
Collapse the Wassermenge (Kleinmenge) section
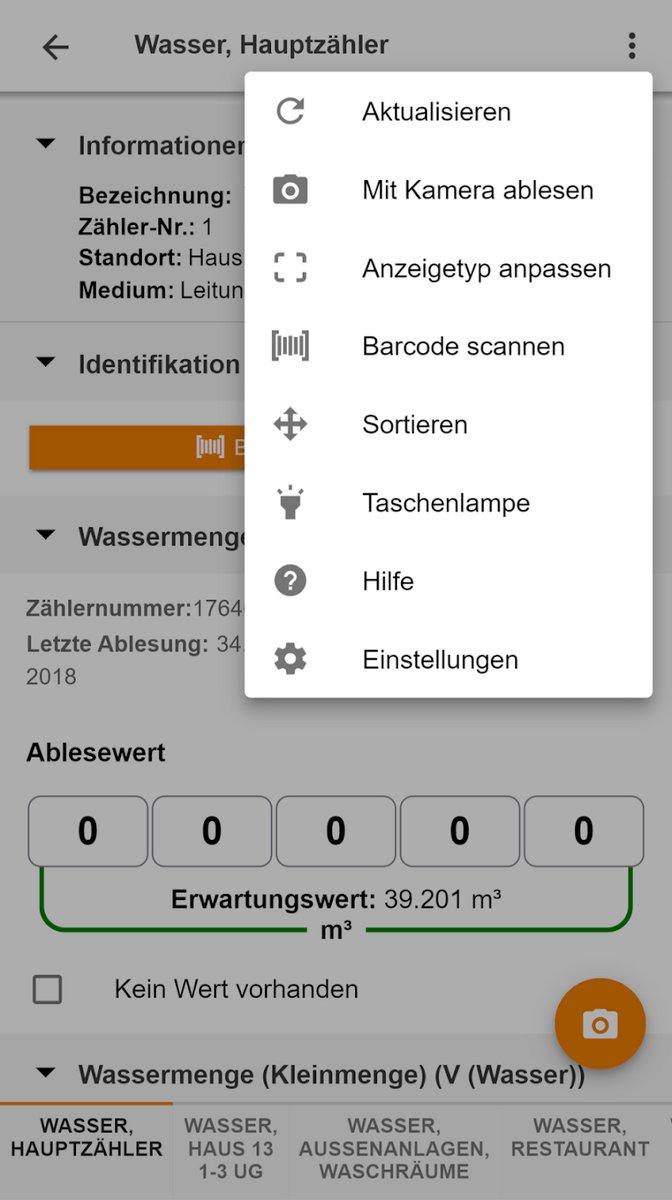pos(46,1074)
